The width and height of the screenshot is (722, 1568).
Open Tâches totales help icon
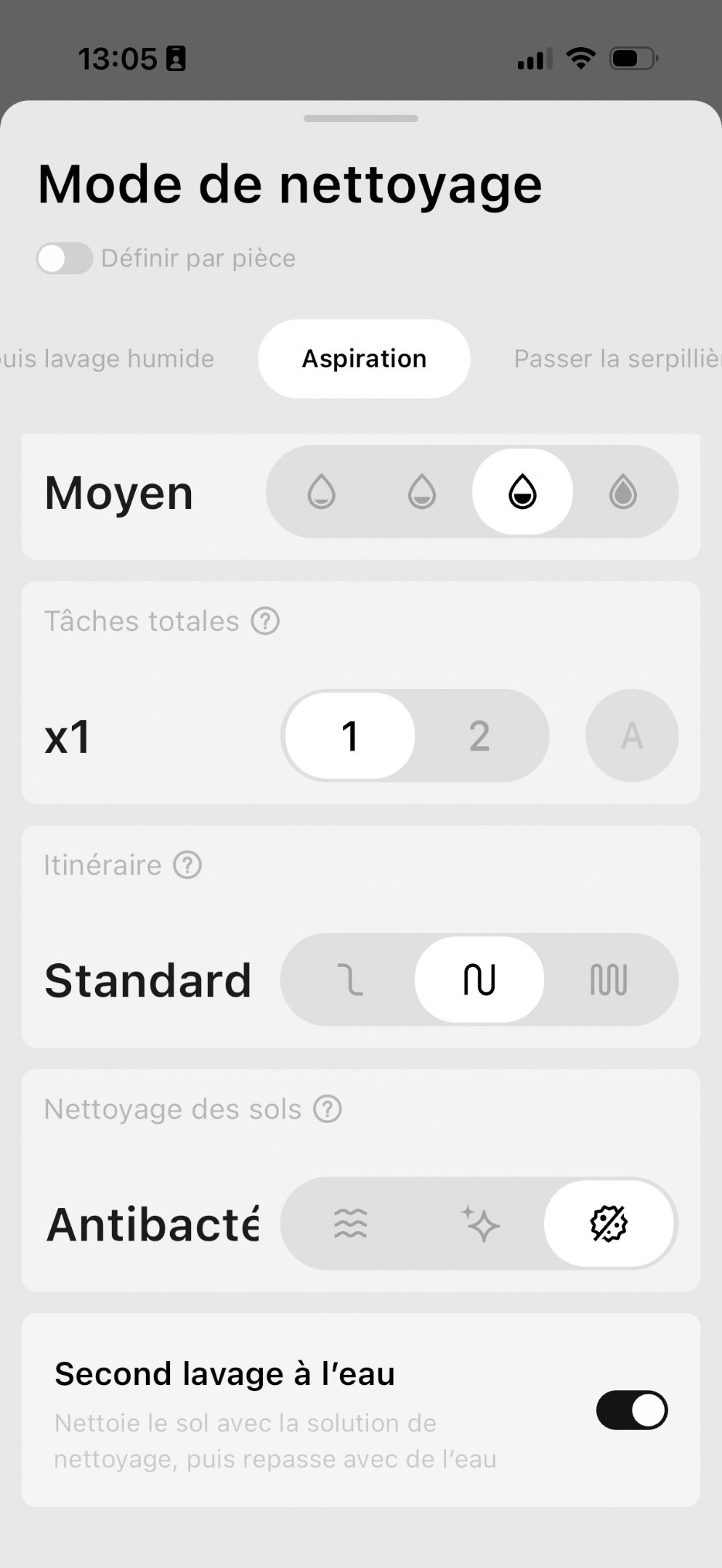[x=265, y=621]
